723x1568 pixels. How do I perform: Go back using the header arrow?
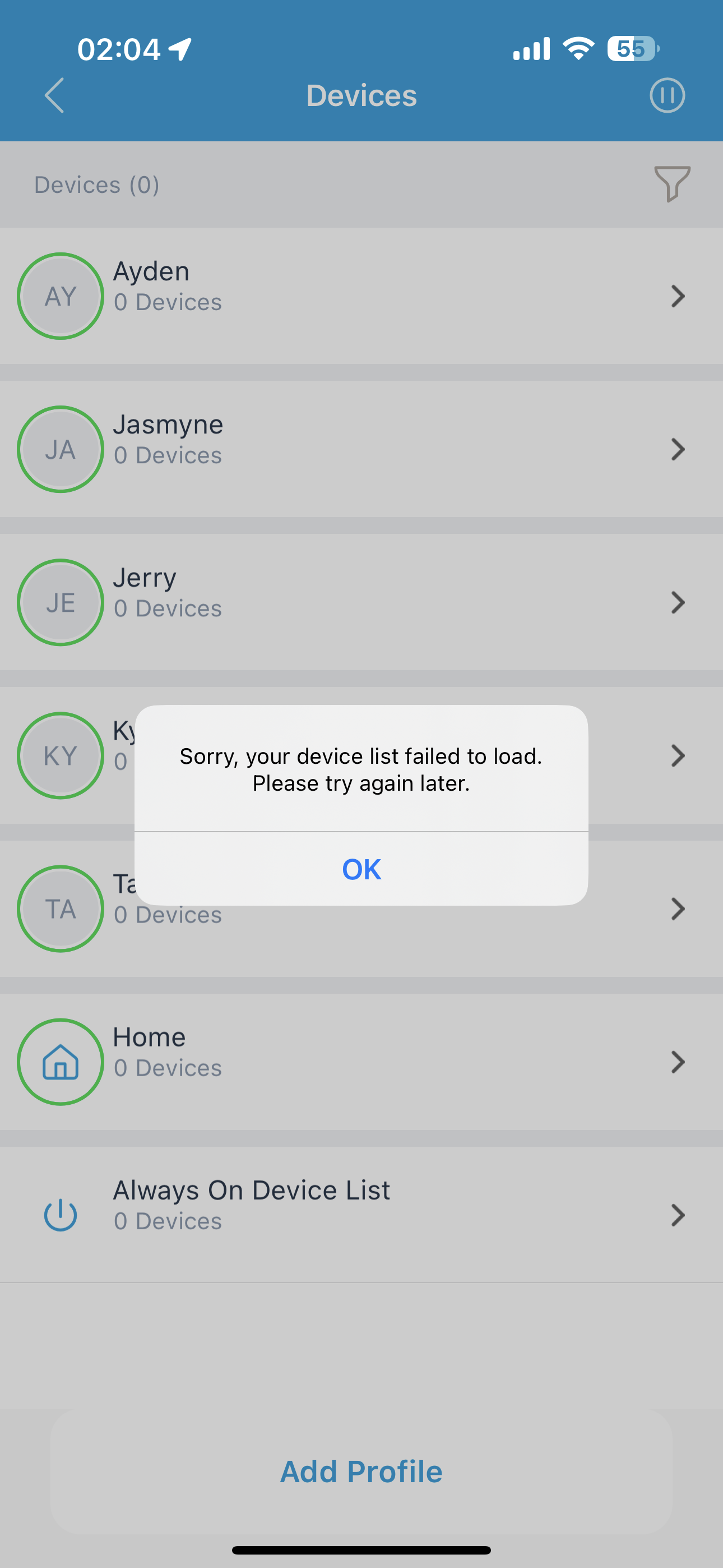55,95
